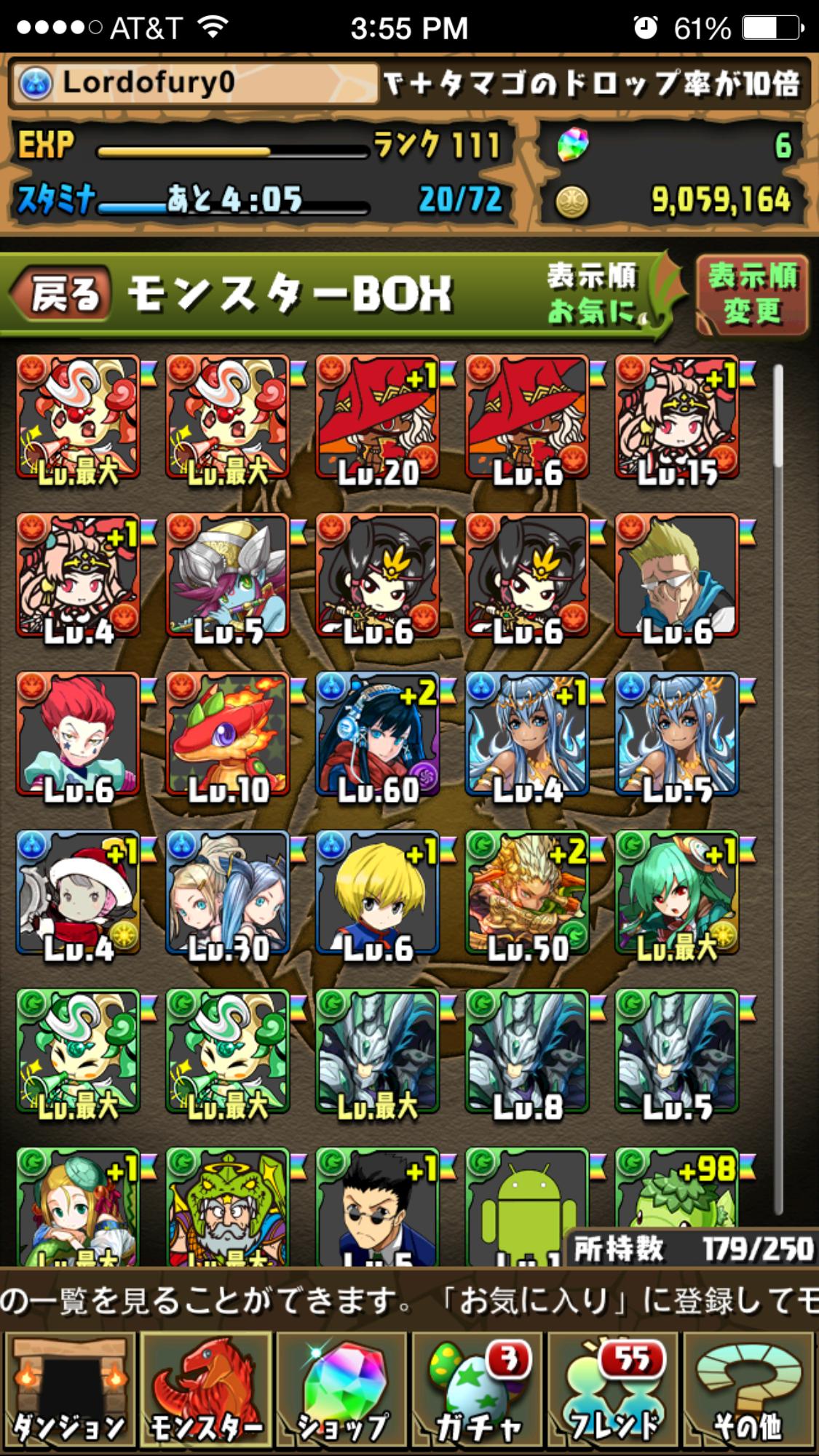
Task: Open the フレンド tab
Action: coord(614,1391)
